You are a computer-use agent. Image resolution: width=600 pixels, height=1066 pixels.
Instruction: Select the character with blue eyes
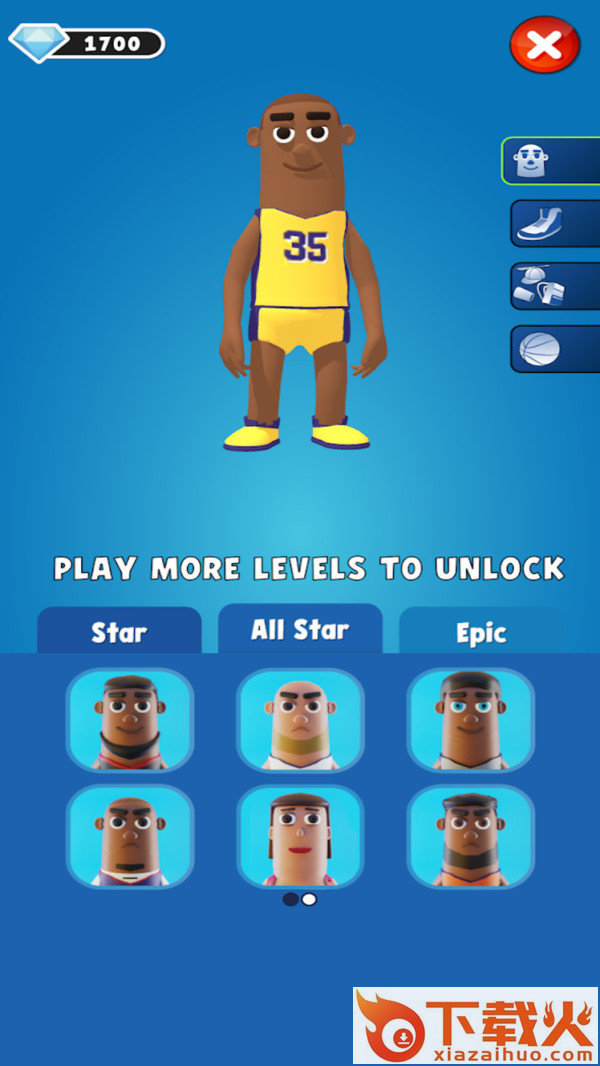[x=470, y=720]
